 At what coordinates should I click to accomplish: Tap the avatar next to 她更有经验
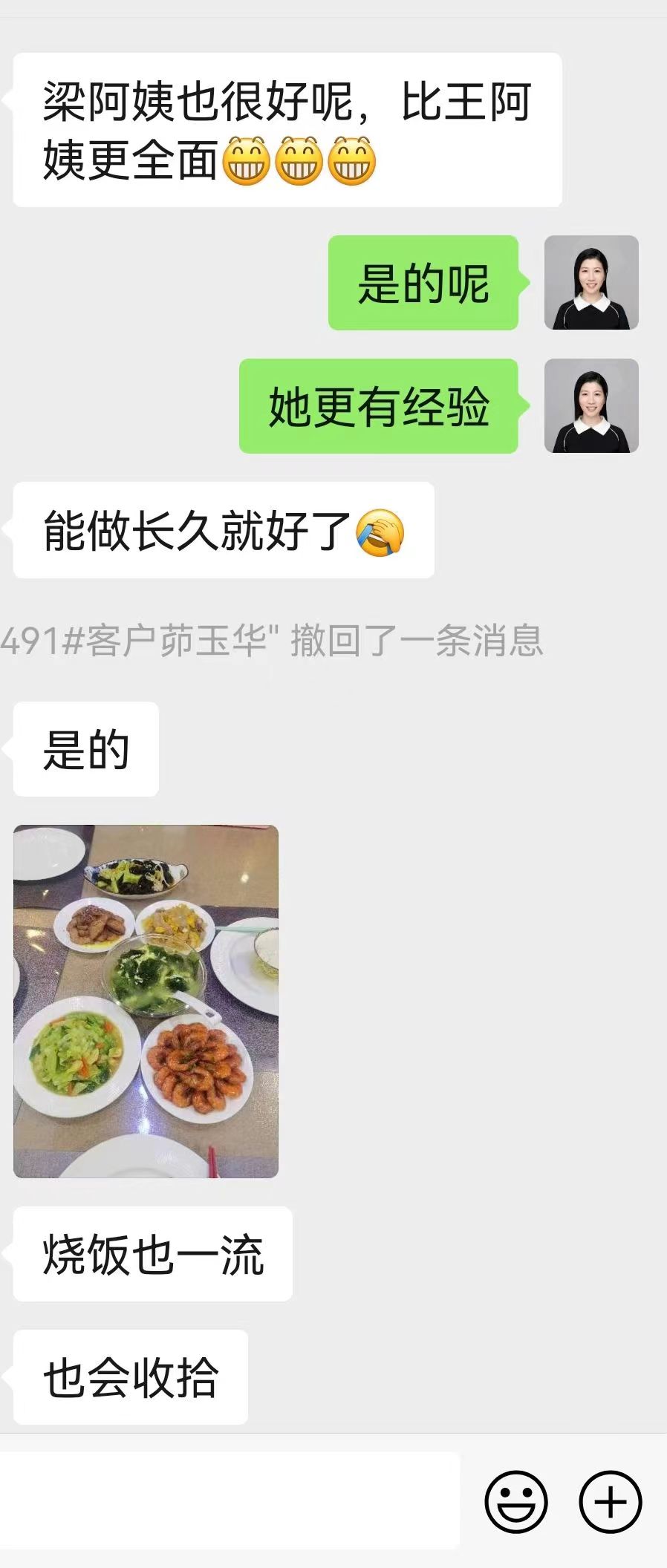click(591, 406)
